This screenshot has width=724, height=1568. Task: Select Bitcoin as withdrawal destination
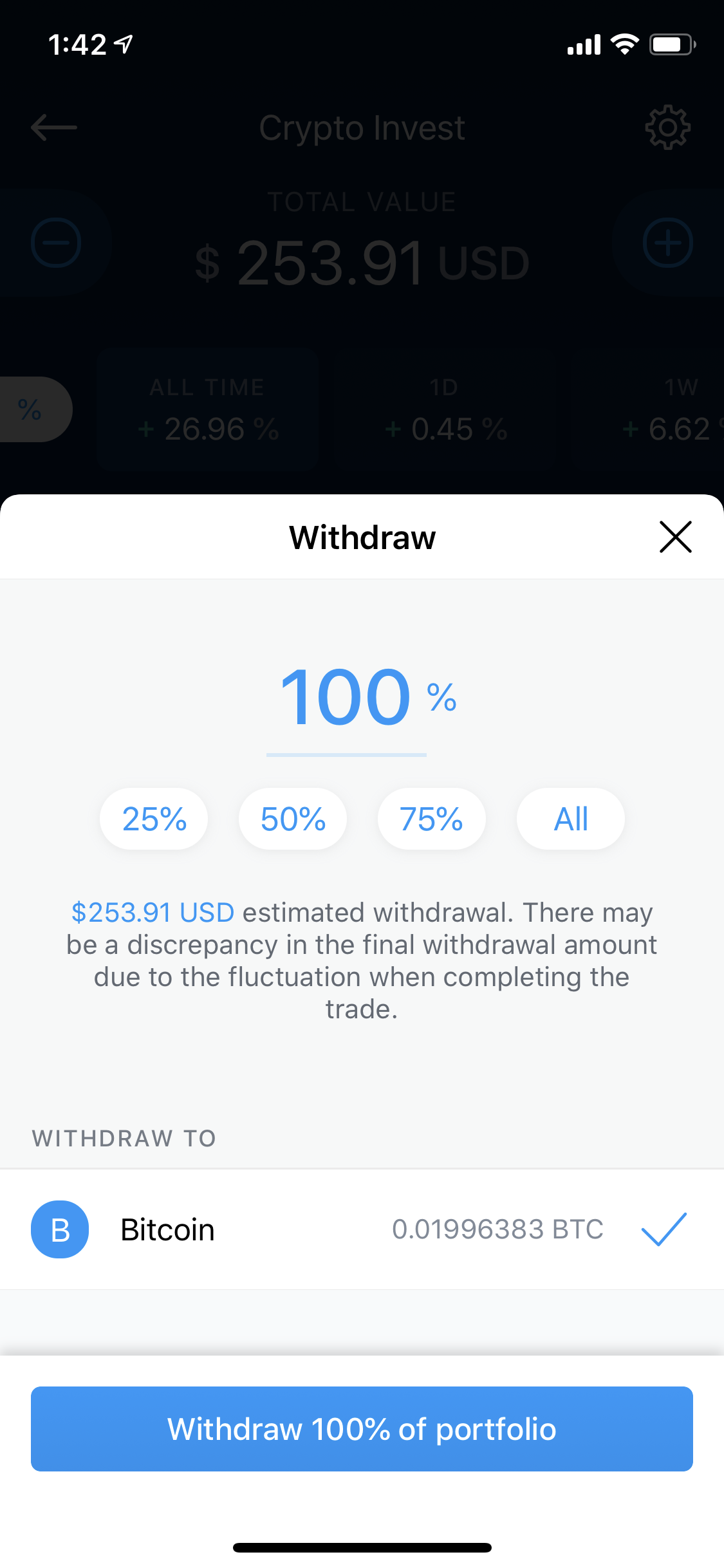tap(362, 1229)
